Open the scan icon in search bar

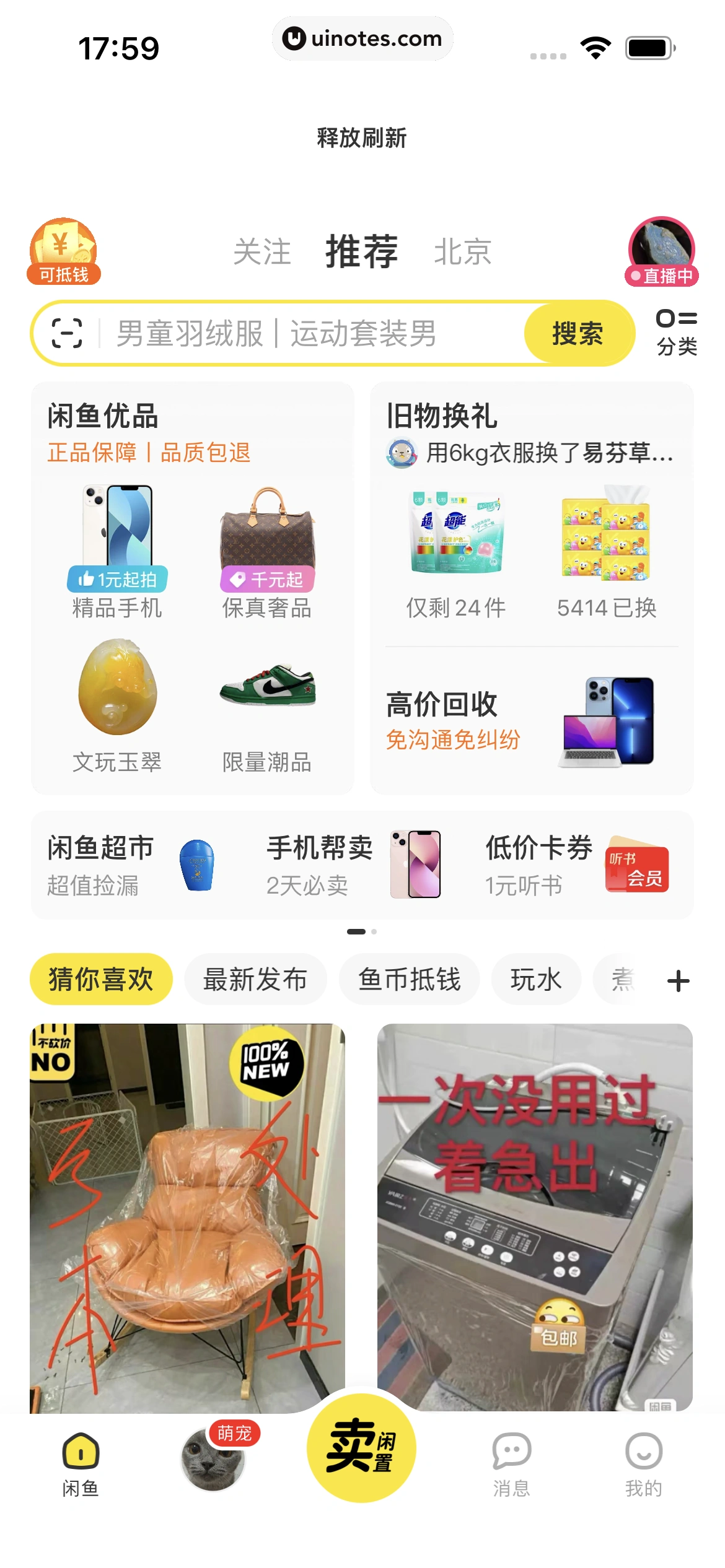click(68, 333)
